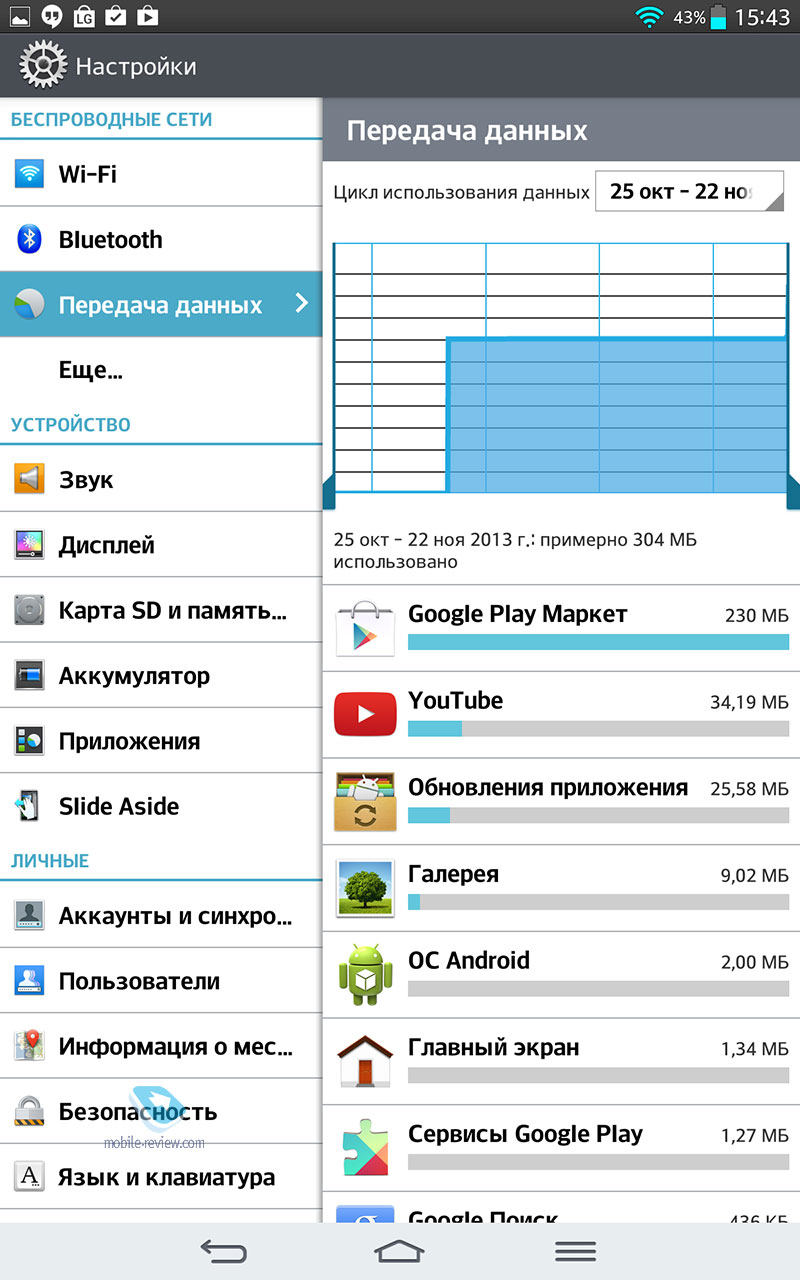
Task: Open Безопасность settings
Action: coord(160,1111)
